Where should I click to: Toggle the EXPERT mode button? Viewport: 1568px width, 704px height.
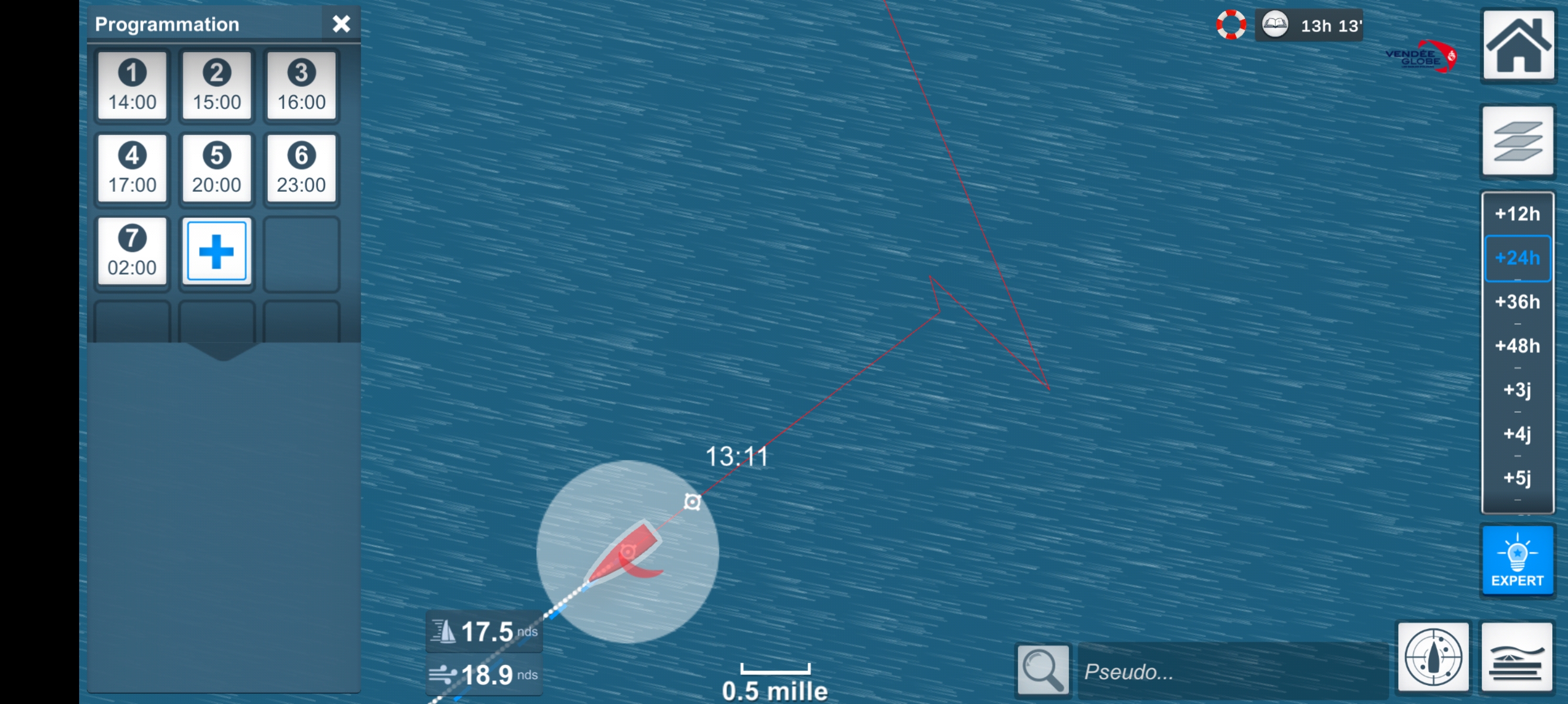coord(1517,560)
